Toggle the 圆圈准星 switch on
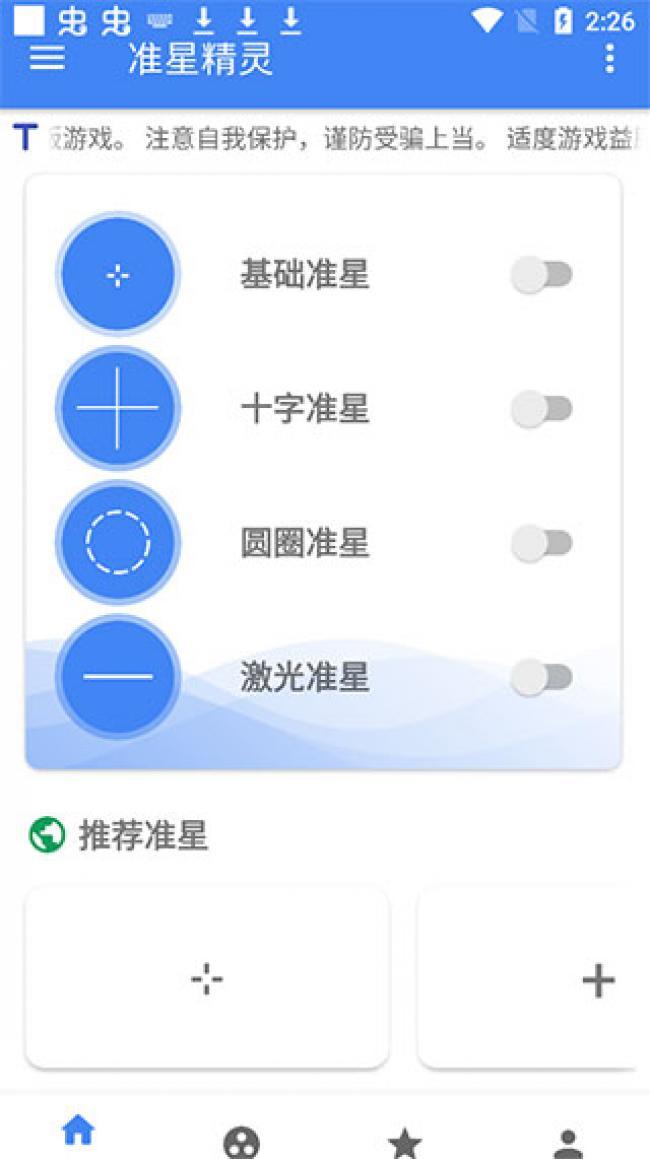This screenshot has width=650, height=1159. [542, 543]
